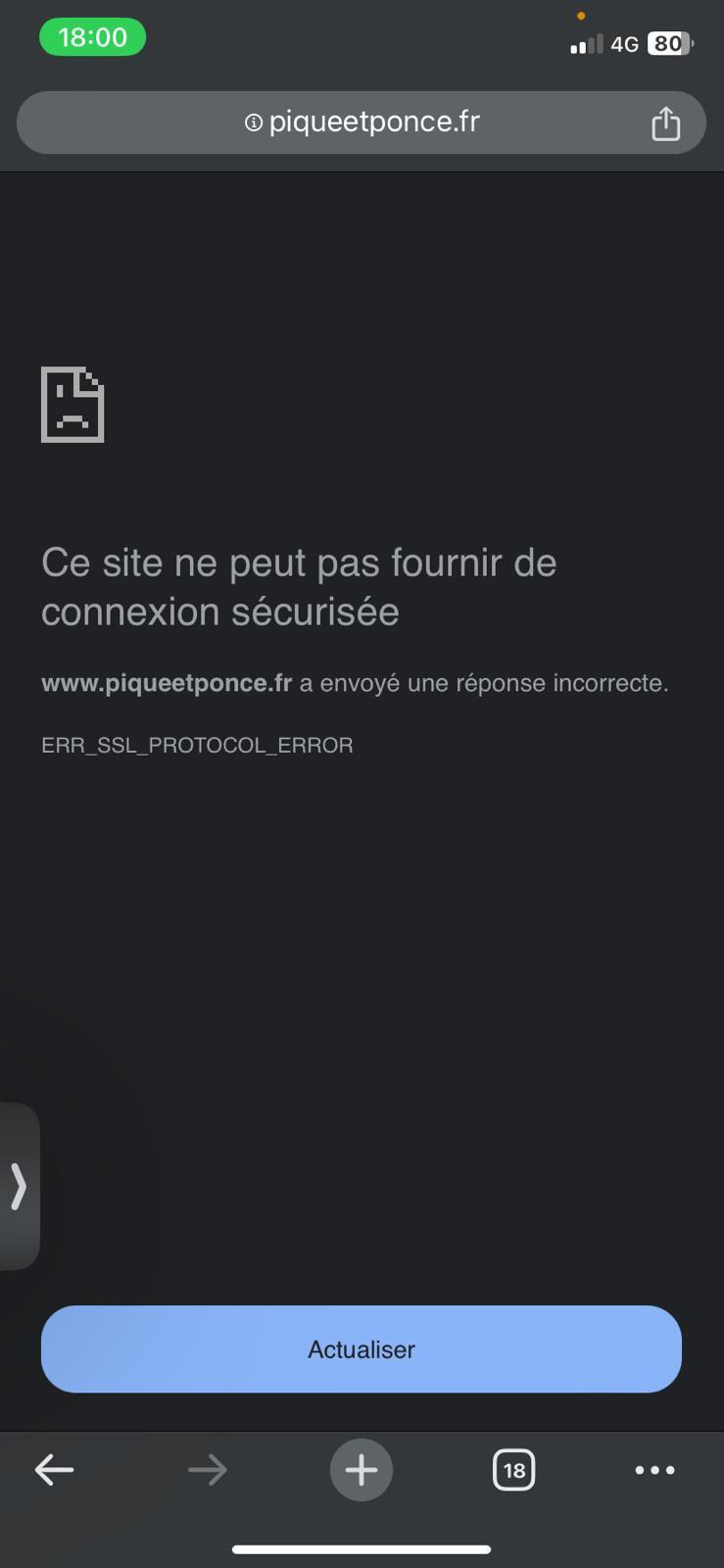Reload the page with Actualiser button
Screen dimensions: 724x1568
[x=361, y=1349]
